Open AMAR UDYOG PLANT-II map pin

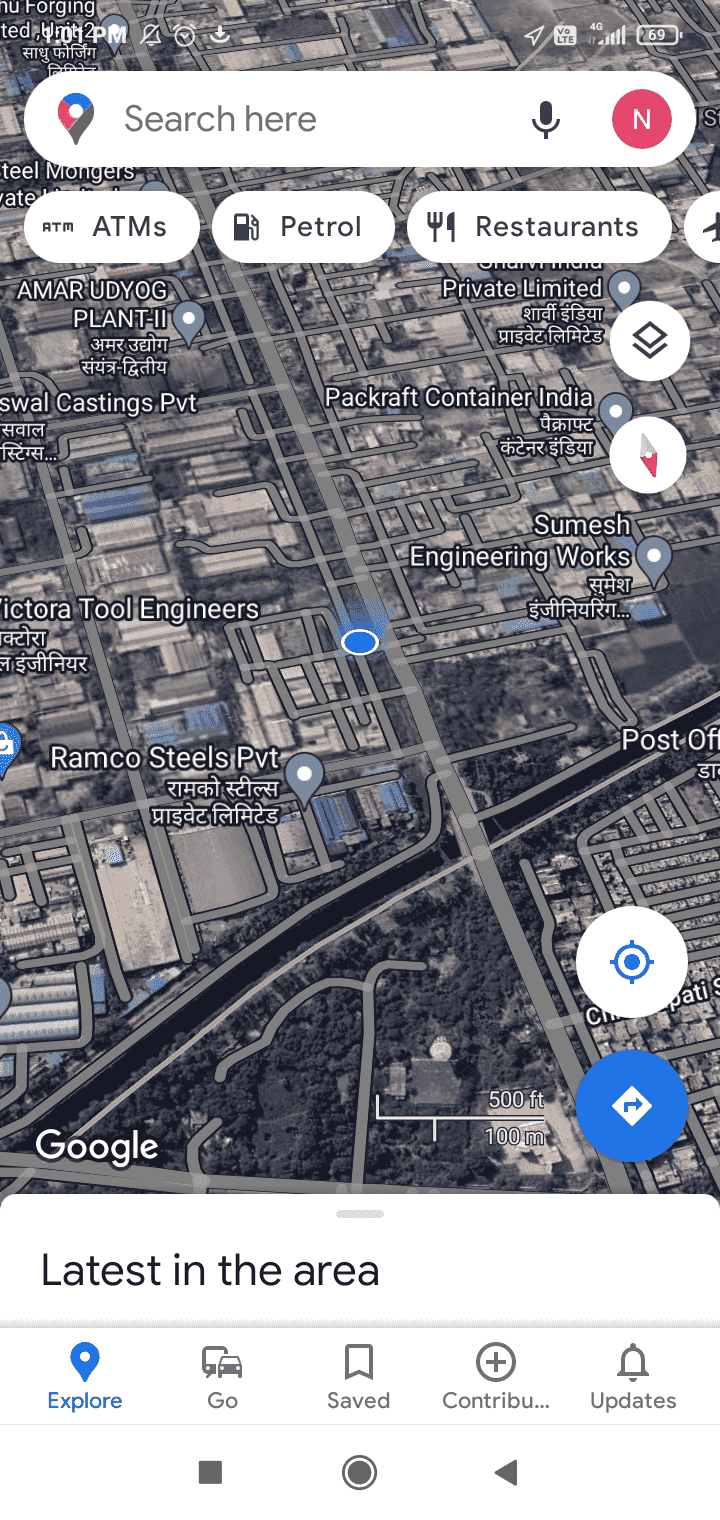(x=188, y=320)
